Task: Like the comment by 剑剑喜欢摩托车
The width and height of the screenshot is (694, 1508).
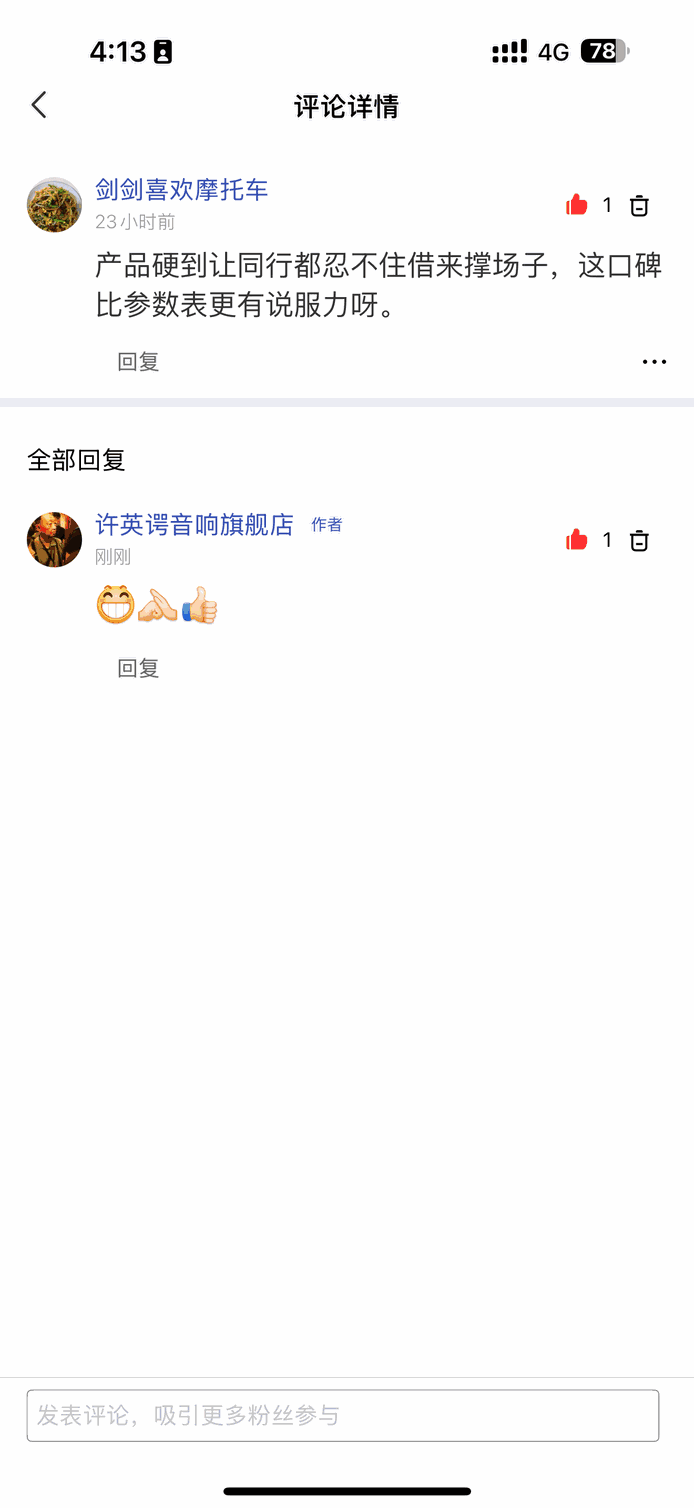Action: click(577, 206)
